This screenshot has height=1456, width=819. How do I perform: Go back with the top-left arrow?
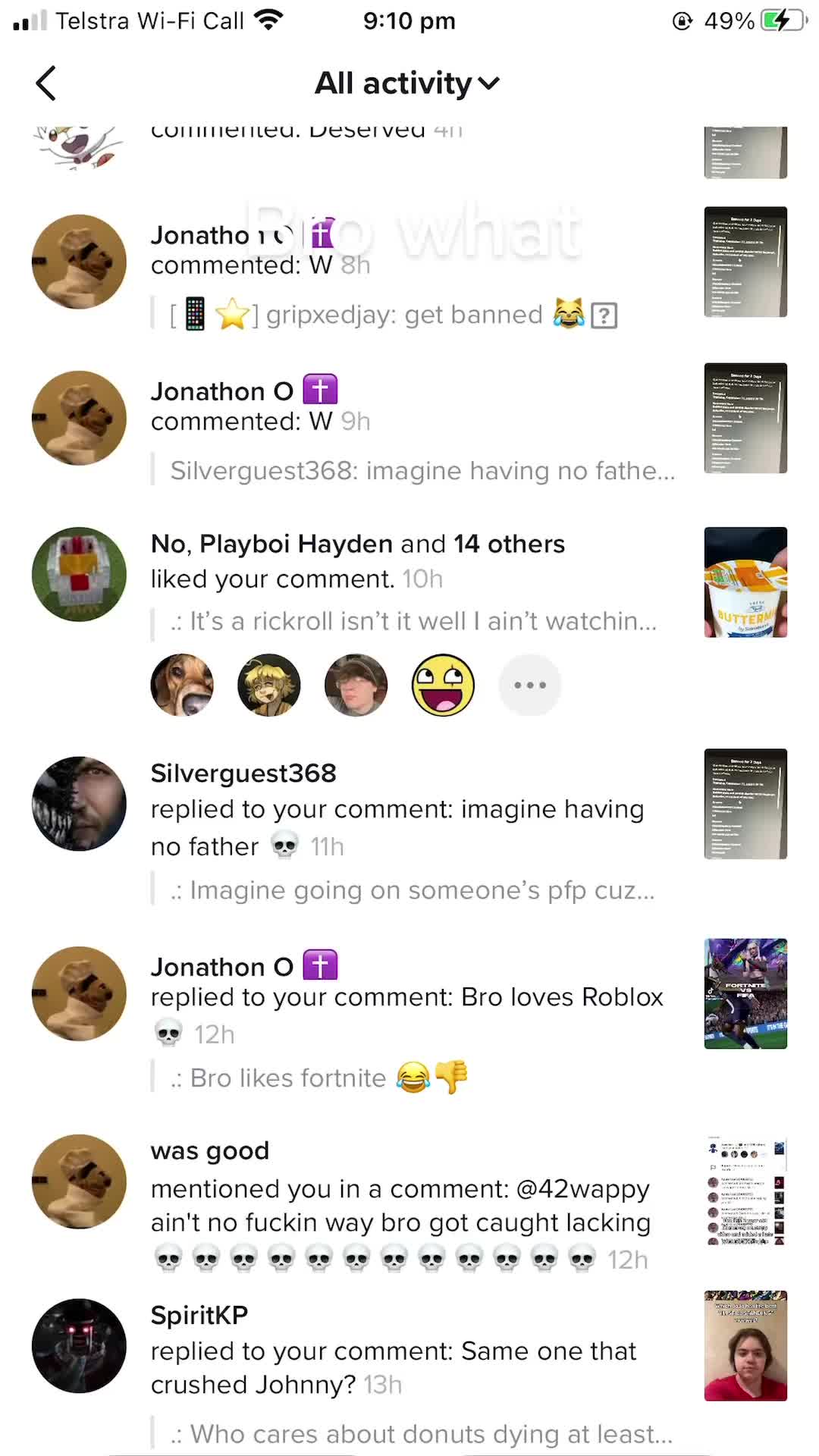[46, 83]
